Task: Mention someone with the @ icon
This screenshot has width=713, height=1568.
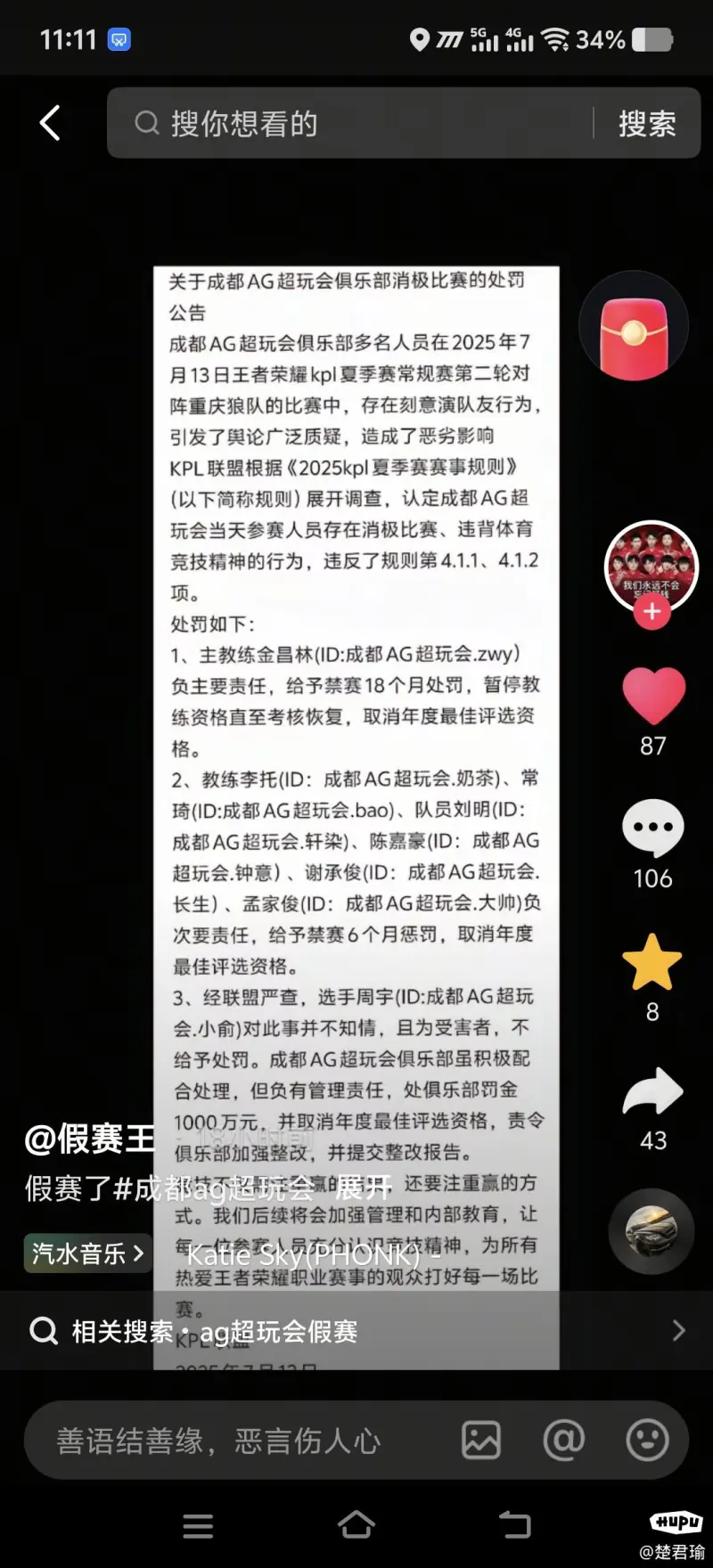Action: pyautogui.click(x=564, y=1441)
